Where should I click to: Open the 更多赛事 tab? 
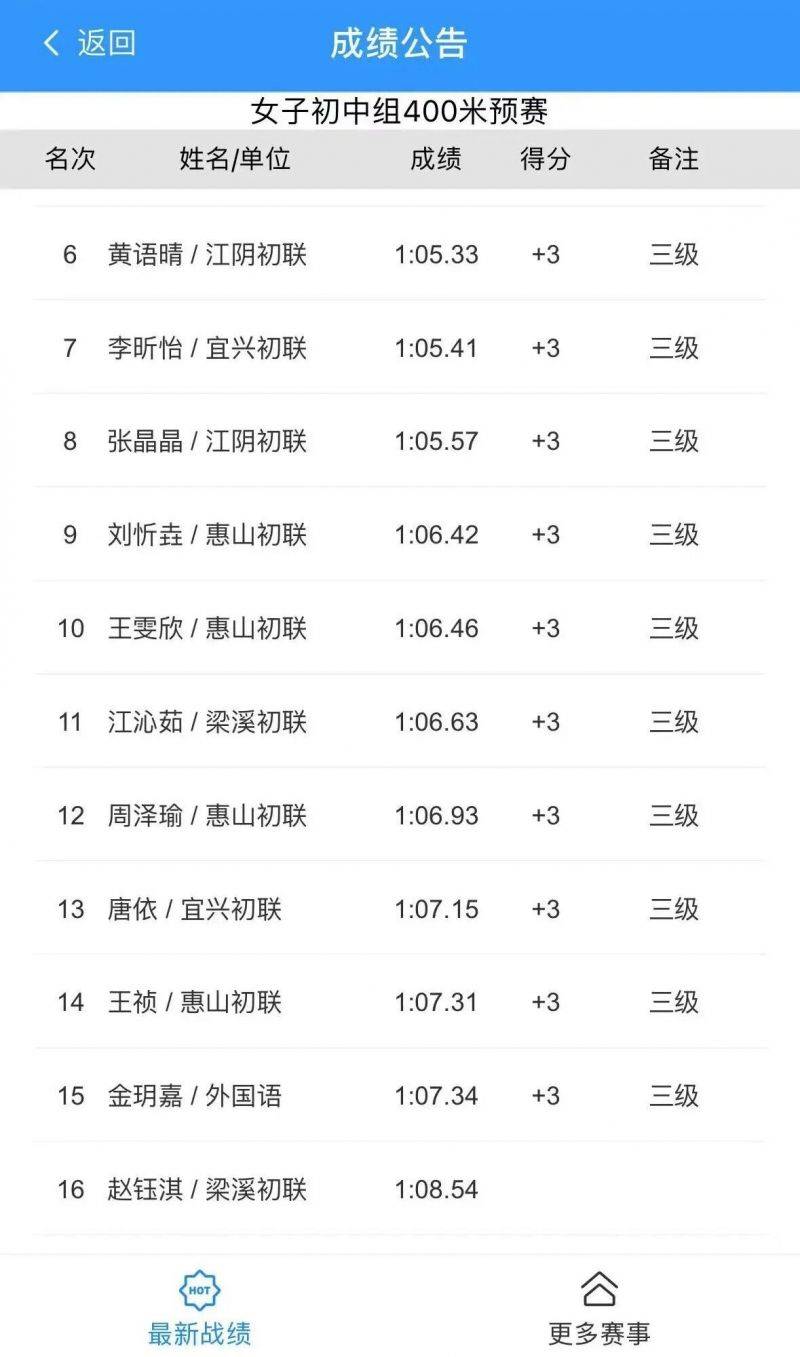[x=599, y=1307]
